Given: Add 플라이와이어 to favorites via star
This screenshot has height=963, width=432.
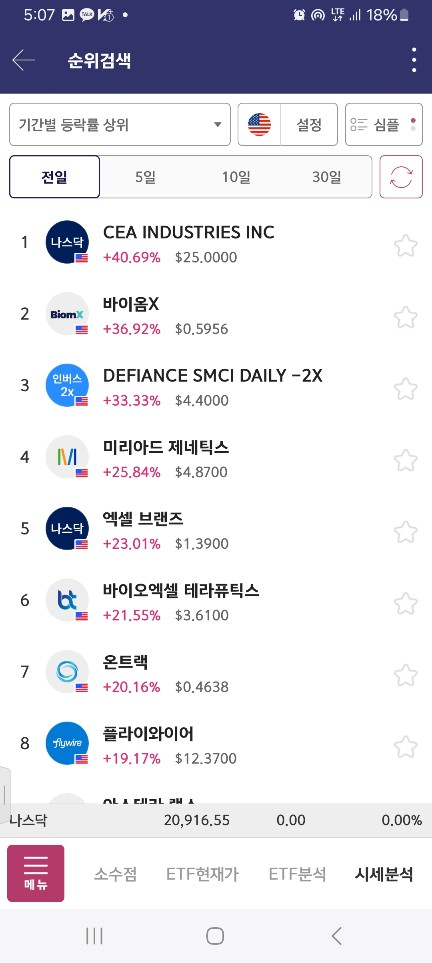Looking at the screenshot, I should pos(406,747).
